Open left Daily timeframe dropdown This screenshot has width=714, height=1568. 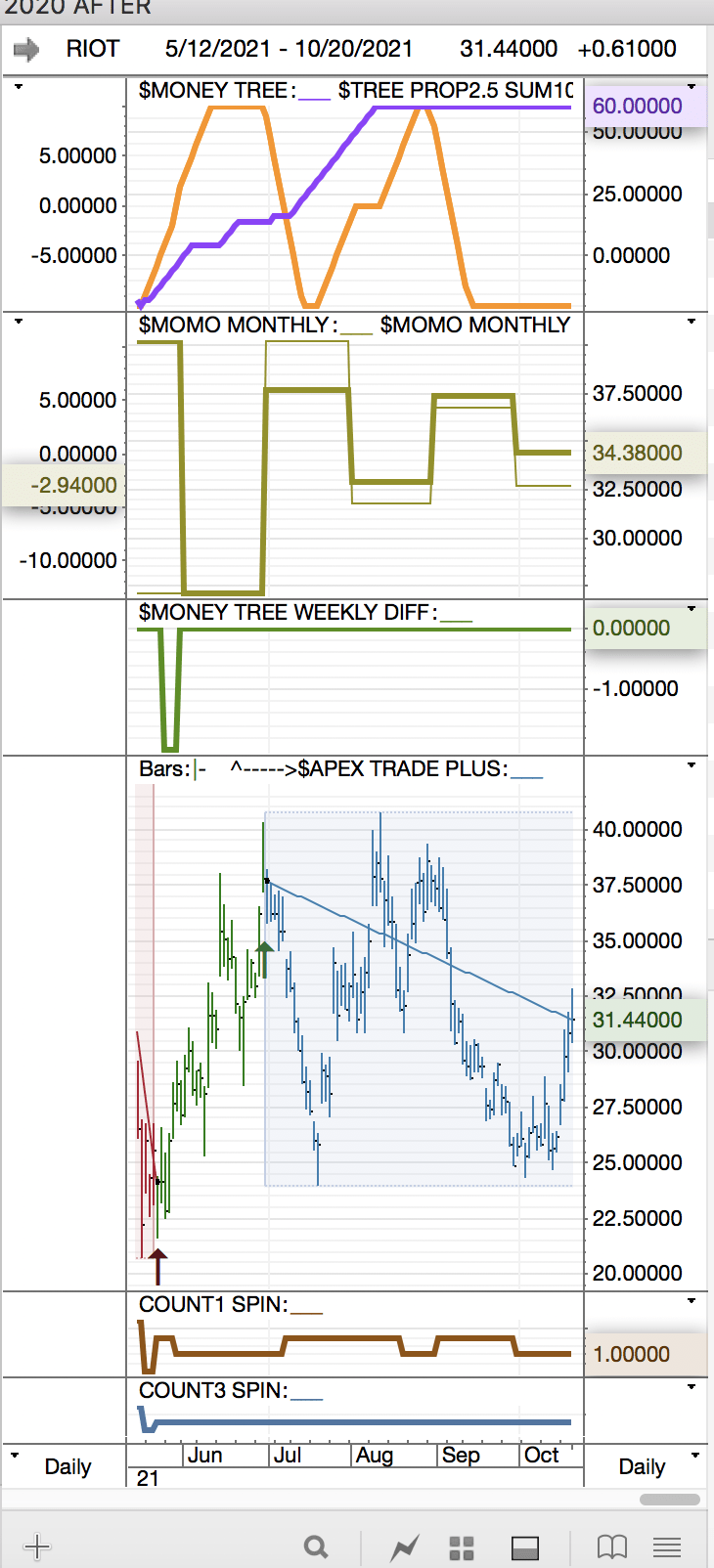click(x=16, y=1456)
